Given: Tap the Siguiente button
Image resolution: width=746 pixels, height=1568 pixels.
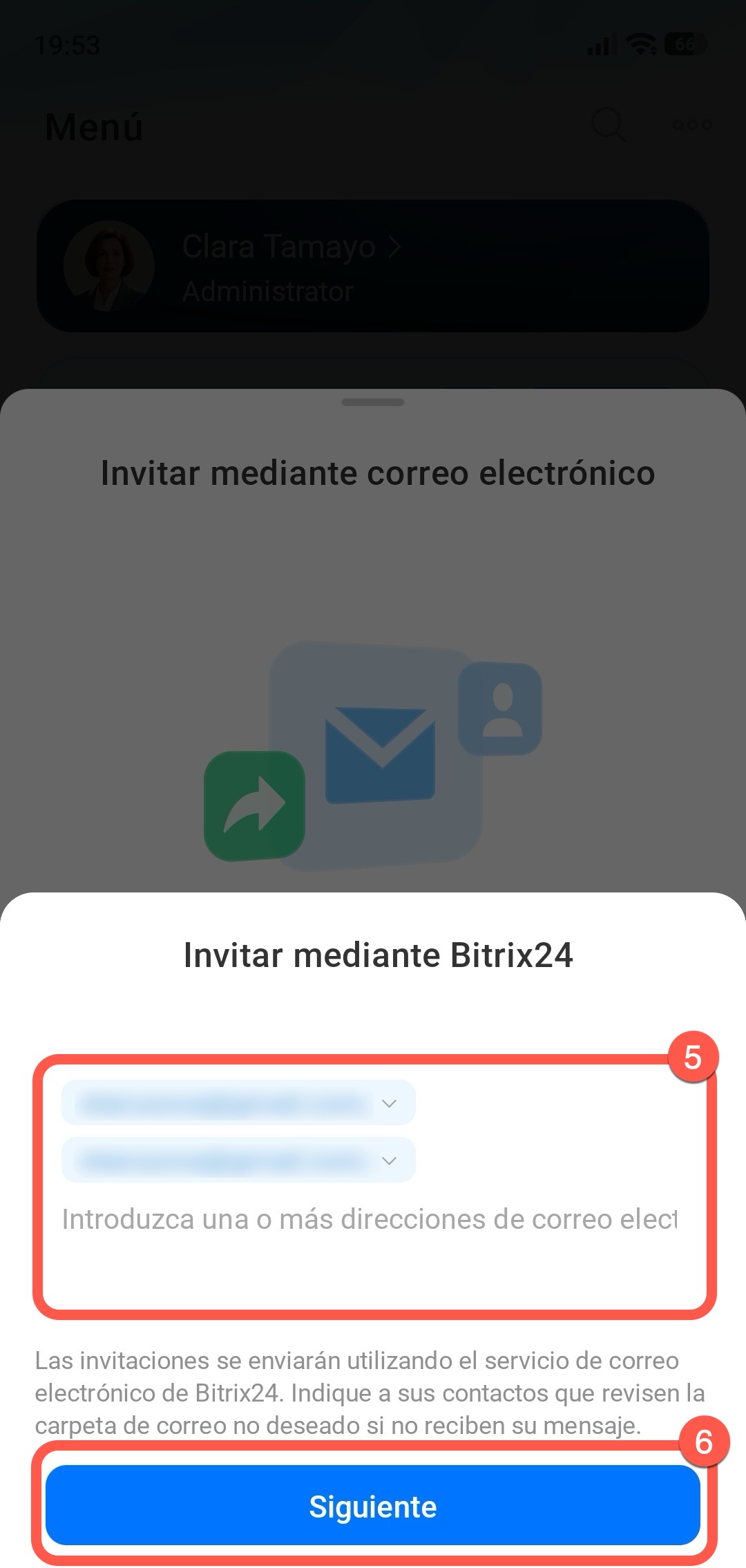Looking at the screenshot, I should [373, 1506].
